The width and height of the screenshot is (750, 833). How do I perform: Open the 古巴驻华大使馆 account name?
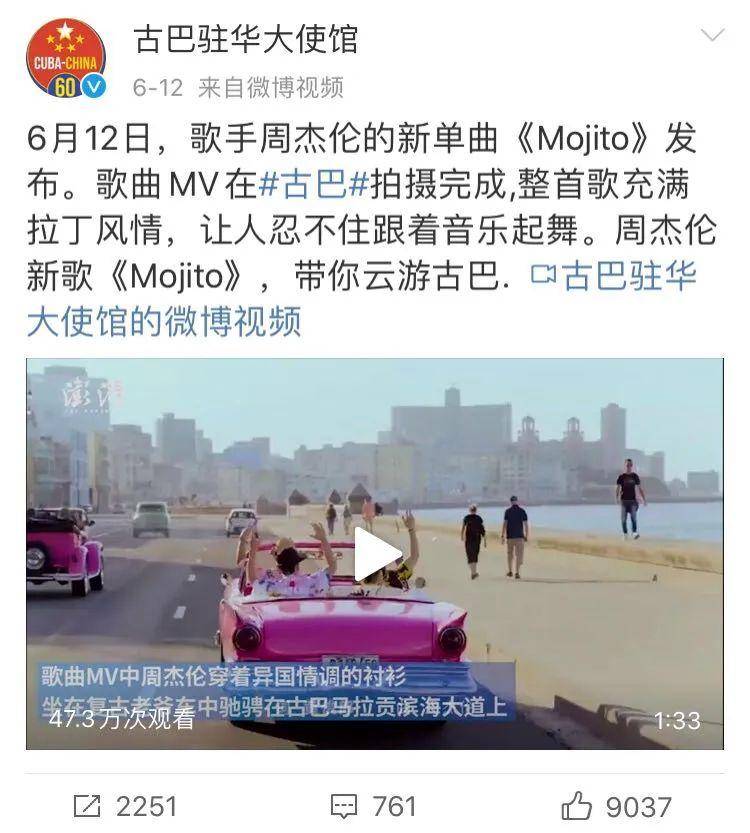245,39
